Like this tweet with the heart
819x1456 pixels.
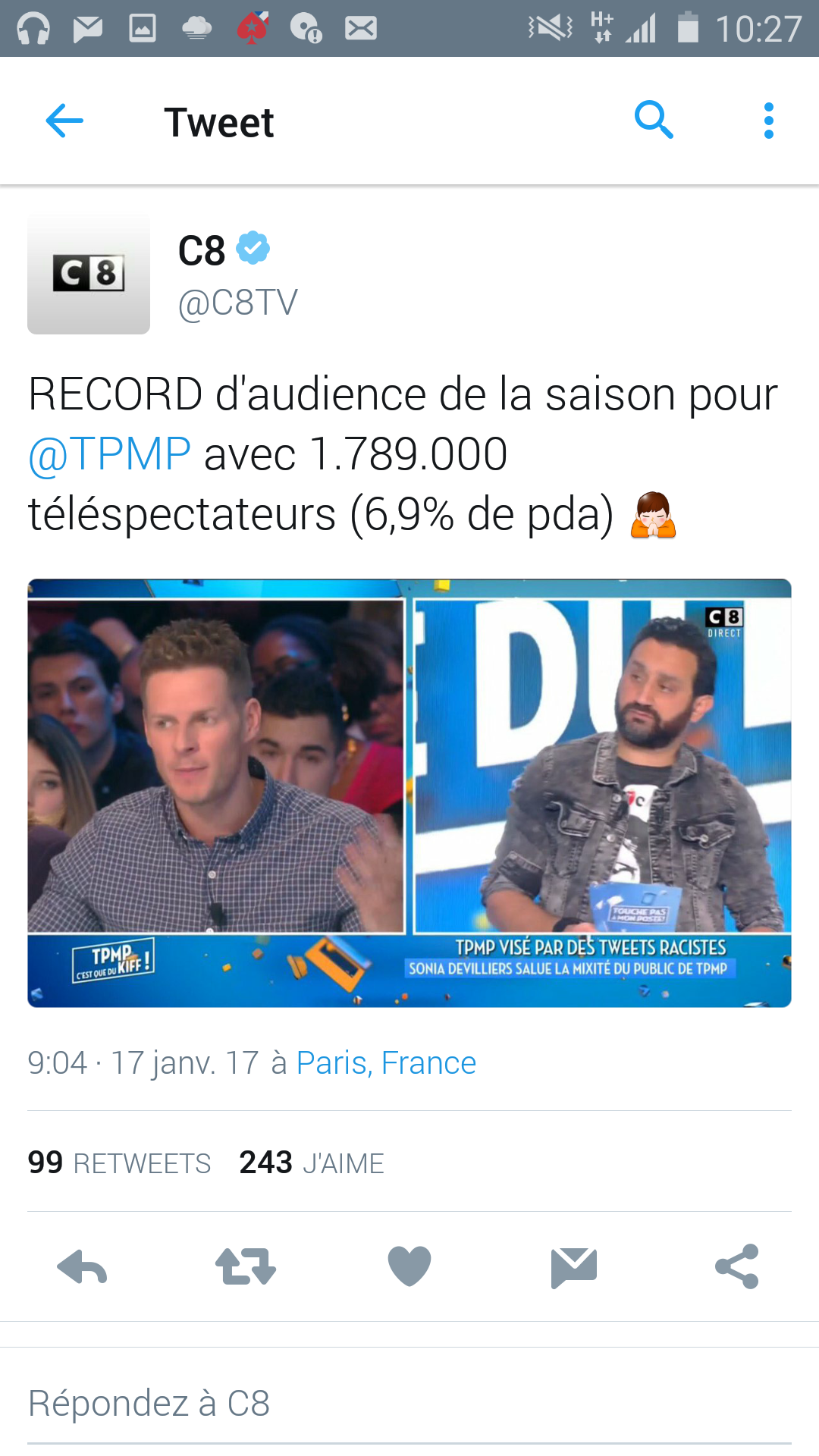pyautogui.click(x=409, y=1266)
